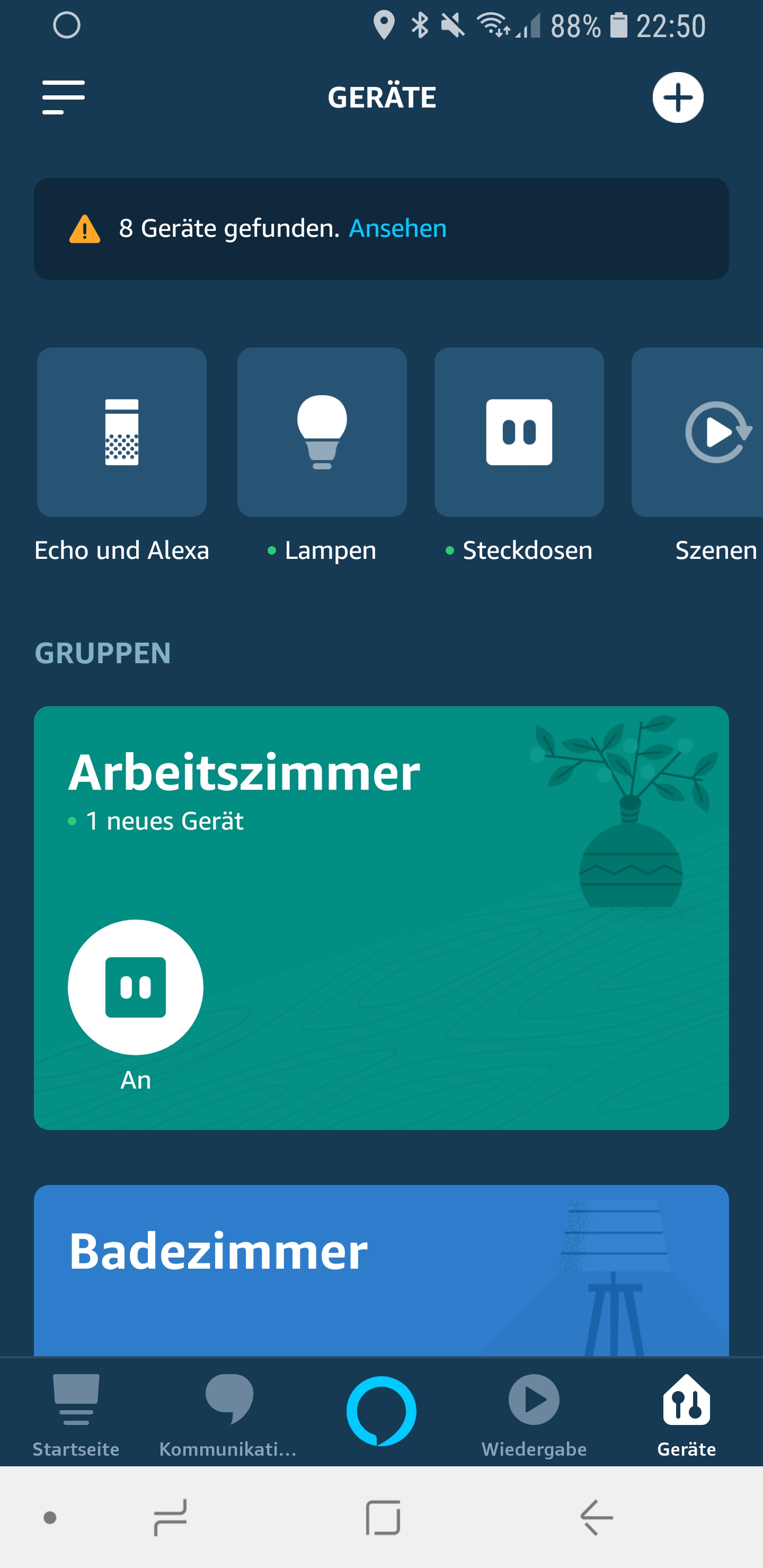Toggle the Arbeitszimmer plug currently An
This screenshot has width=763, height=1568.
(x=135, y=987)
